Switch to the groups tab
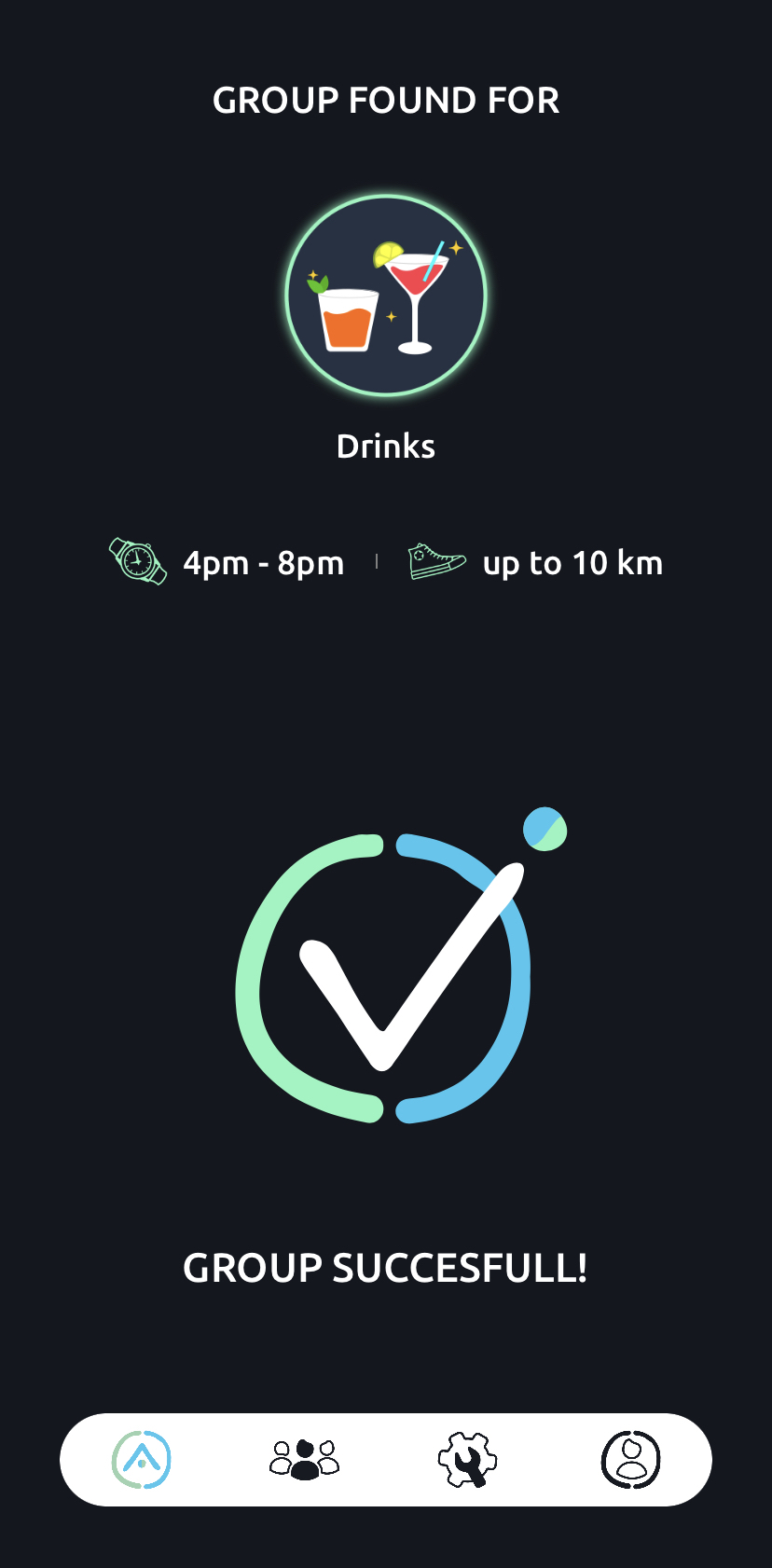 [x=305, y=1460]
